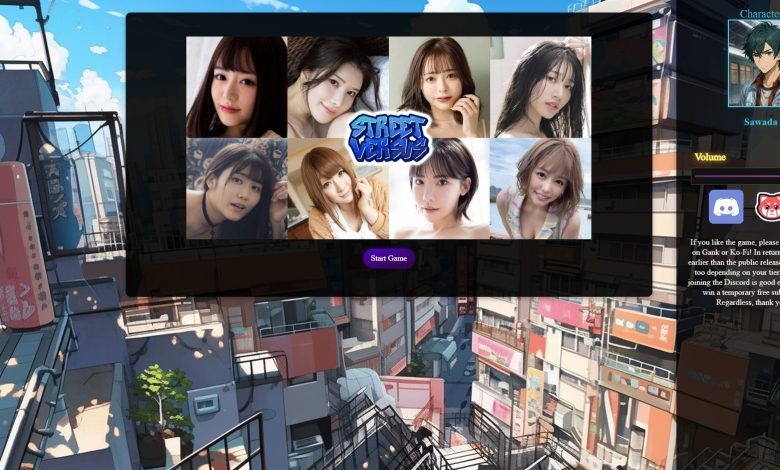780x470 pixels.
Task: Open the Discord link icon
Action: tap(726, 207)
